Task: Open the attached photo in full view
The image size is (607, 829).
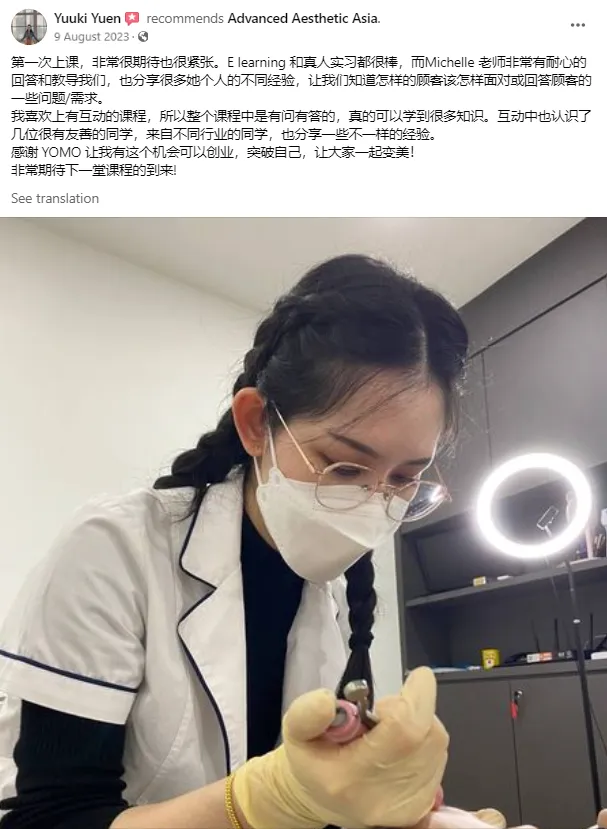Action: tap(304, 523)
